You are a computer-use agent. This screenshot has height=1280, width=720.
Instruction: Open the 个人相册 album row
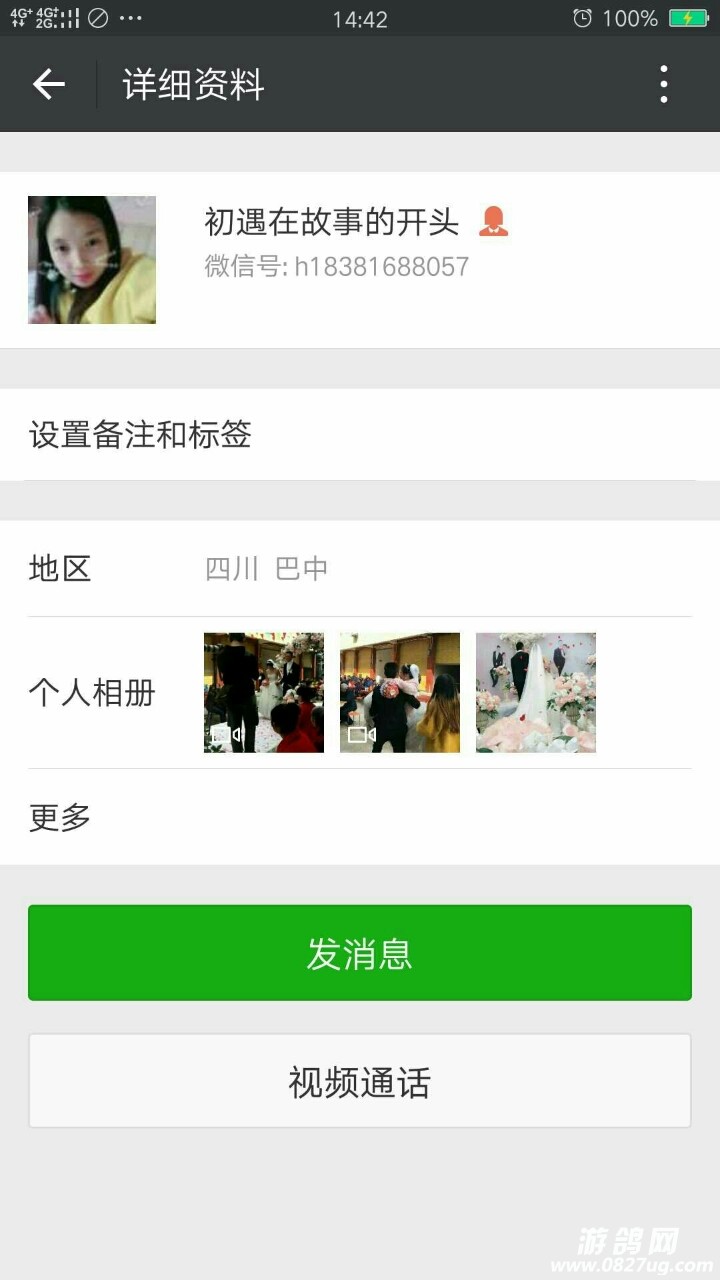click(360, 693)
